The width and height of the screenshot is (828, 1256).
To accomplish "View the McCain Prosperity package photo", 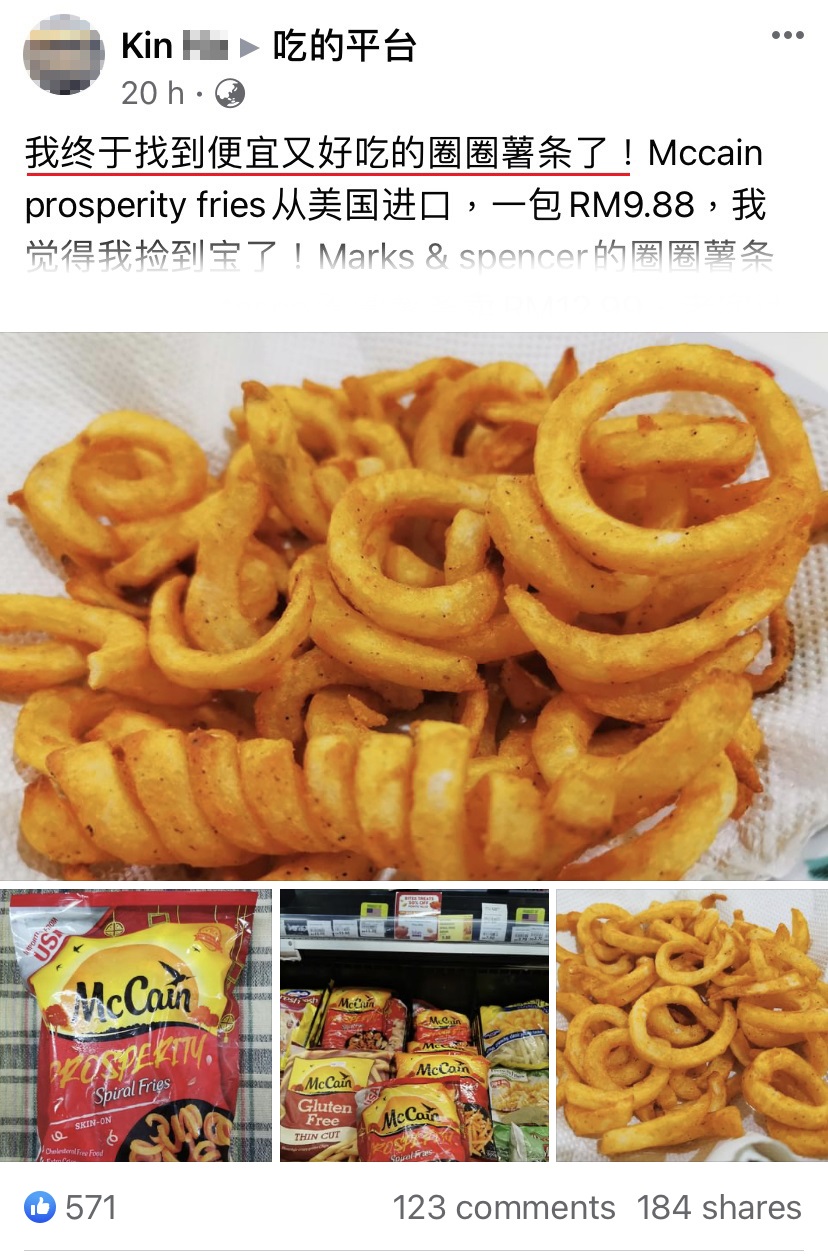I will click(x=136, y=1024).
